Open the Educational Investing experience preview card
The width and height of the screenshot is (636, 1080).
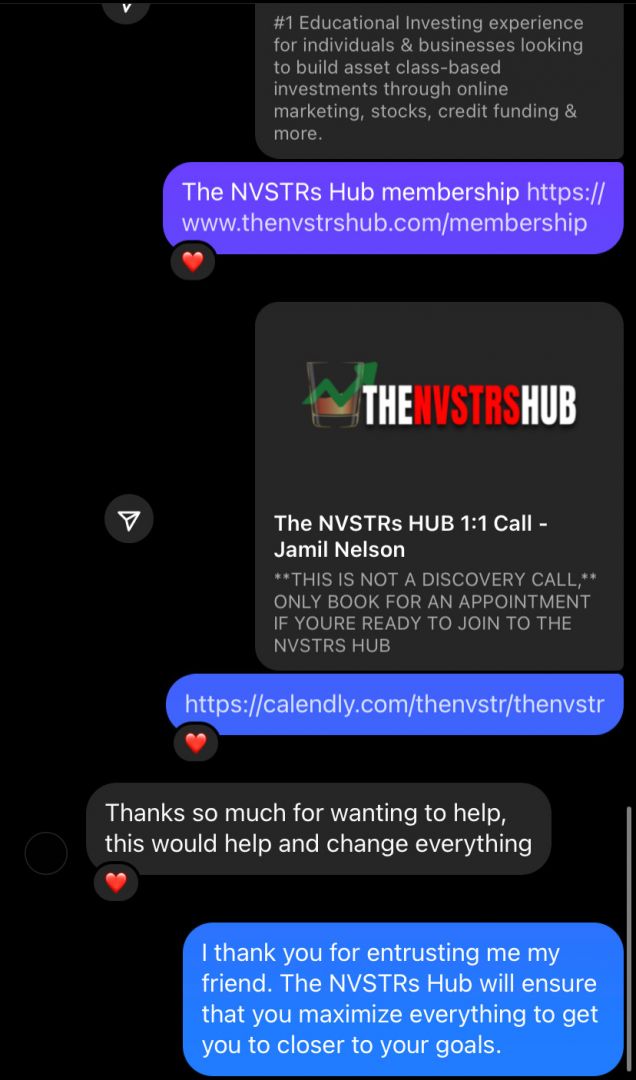tap(439, 78)
